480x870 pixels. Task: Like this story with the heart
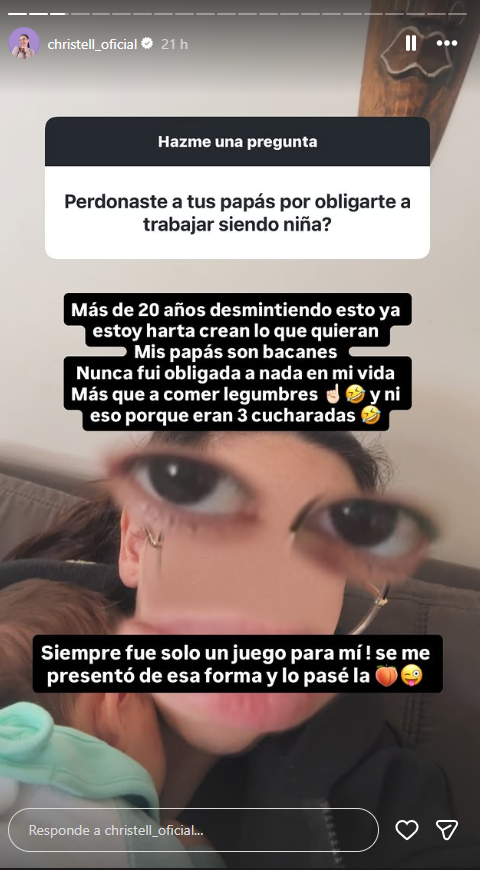(x=407, y=830)
